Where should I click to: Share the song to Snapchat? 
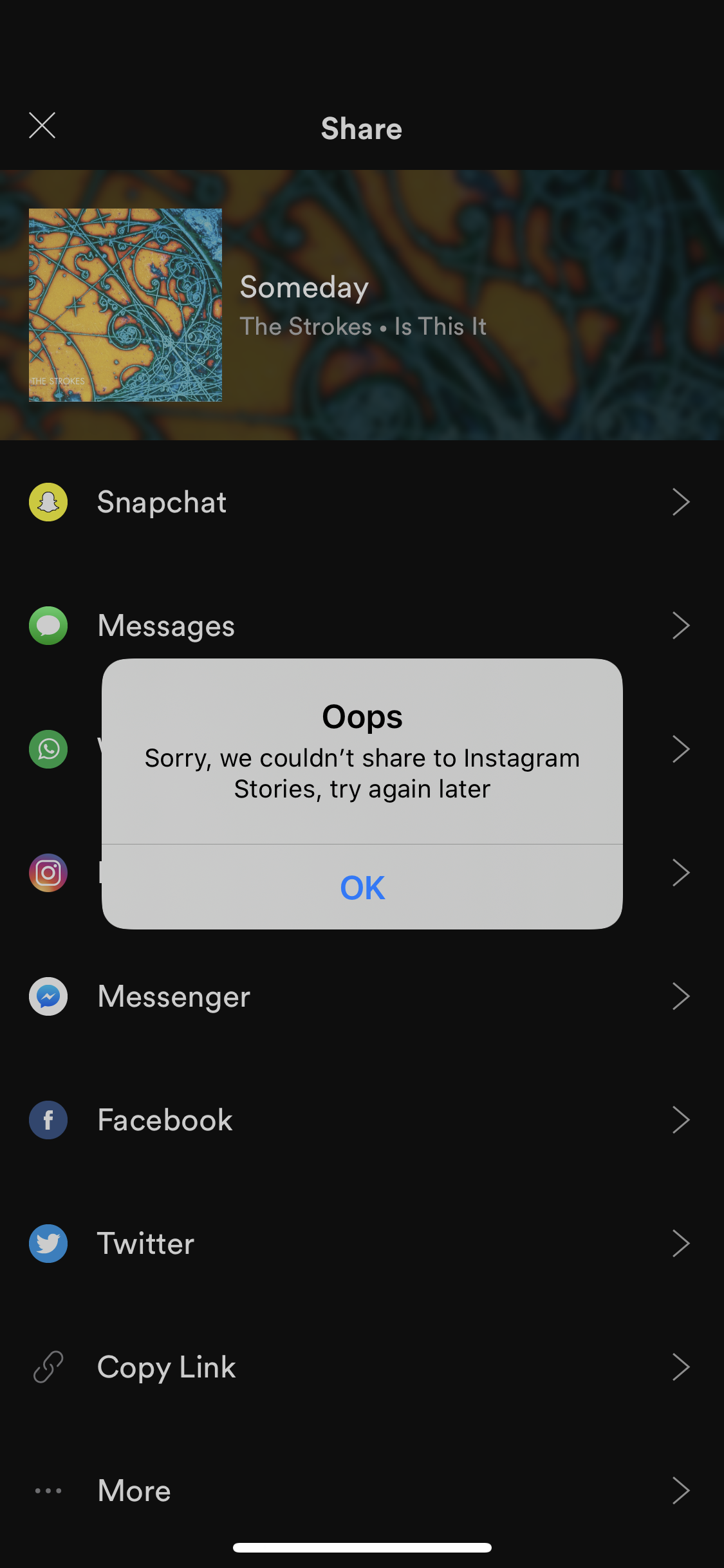tap(362, 502)
